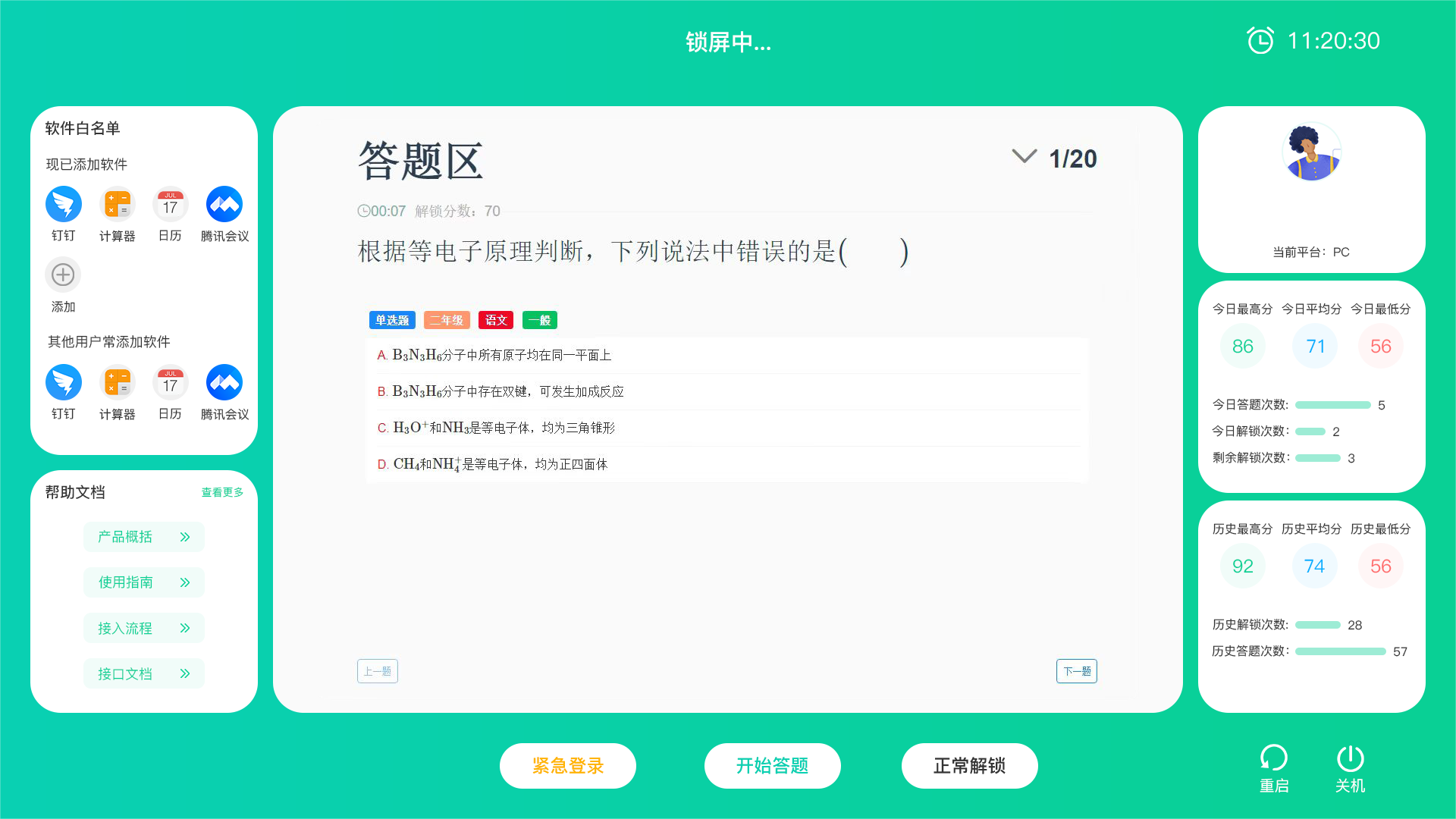Image resolution: width=1456 pixels, height=819 pixels.
Task: Choose answer option B
Action: coord(500,391)
